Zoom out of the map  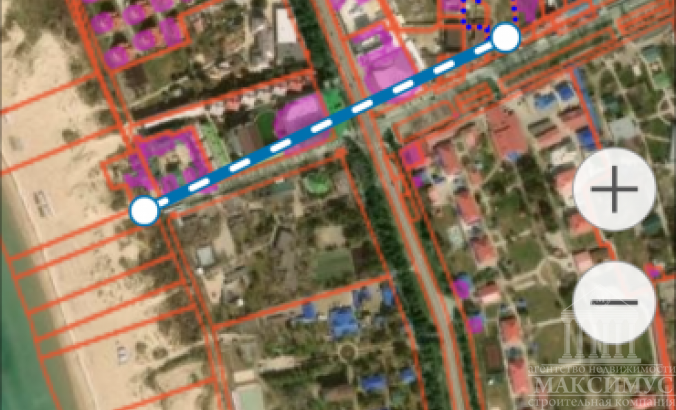tap(614, 303)
